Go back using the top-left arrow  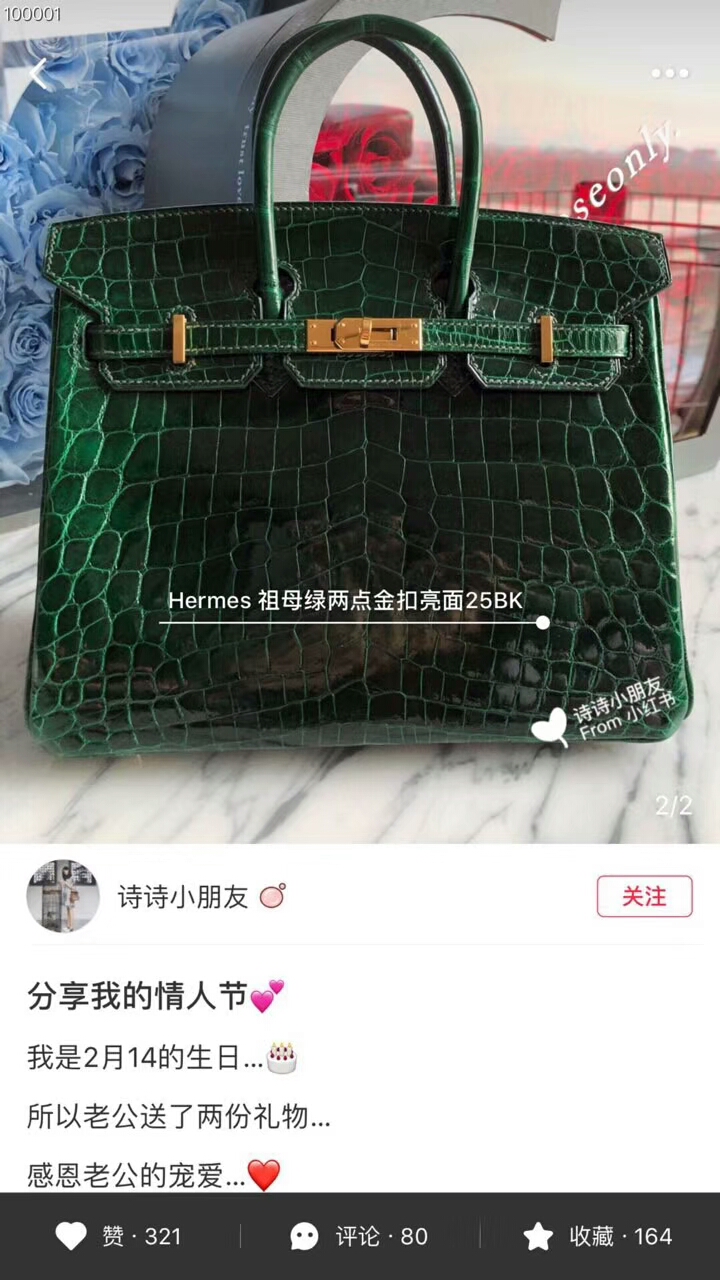(x=40, y=74)
